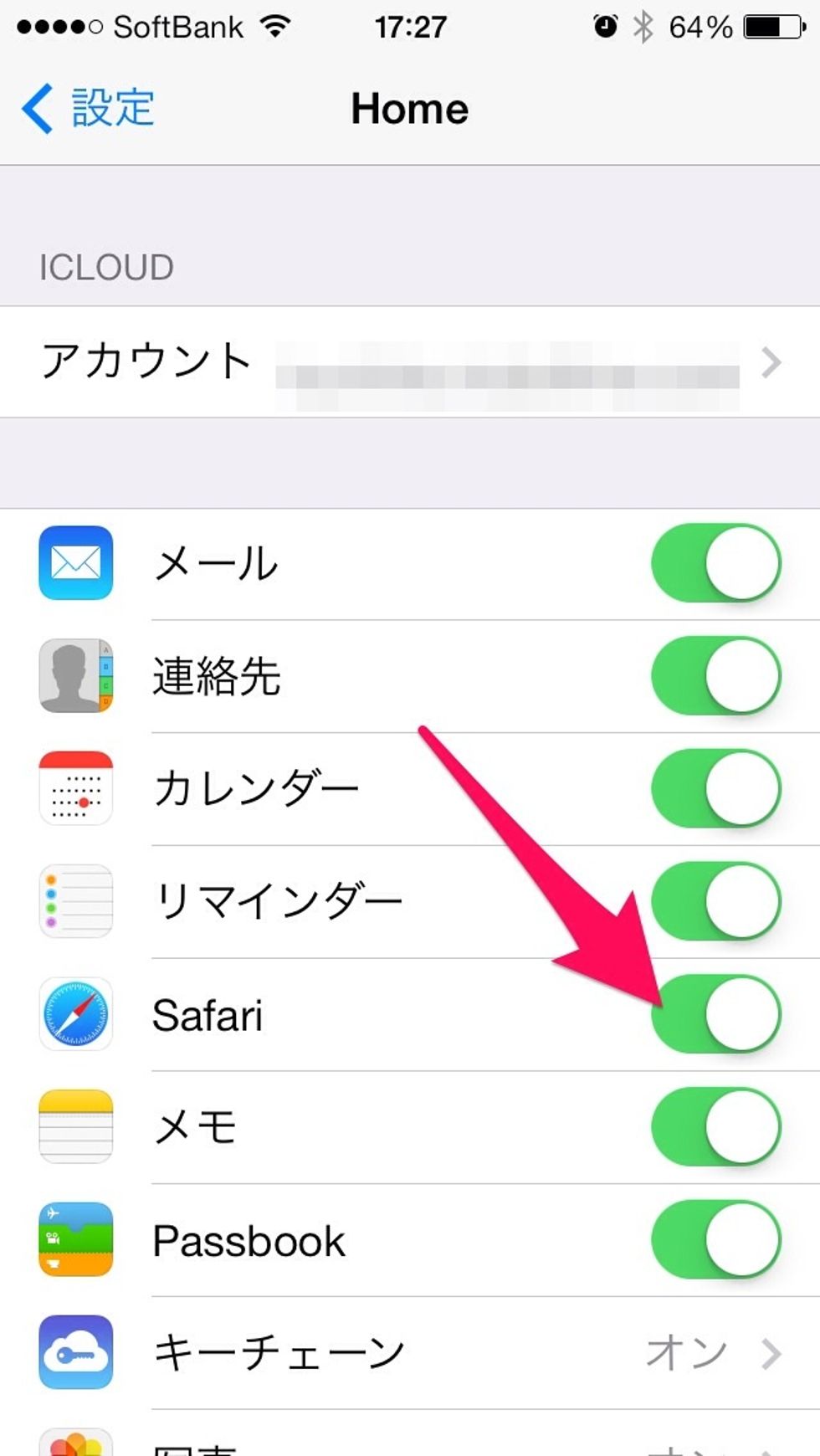Disable the Safari iCloud sync toggle

coord(715,1014)
